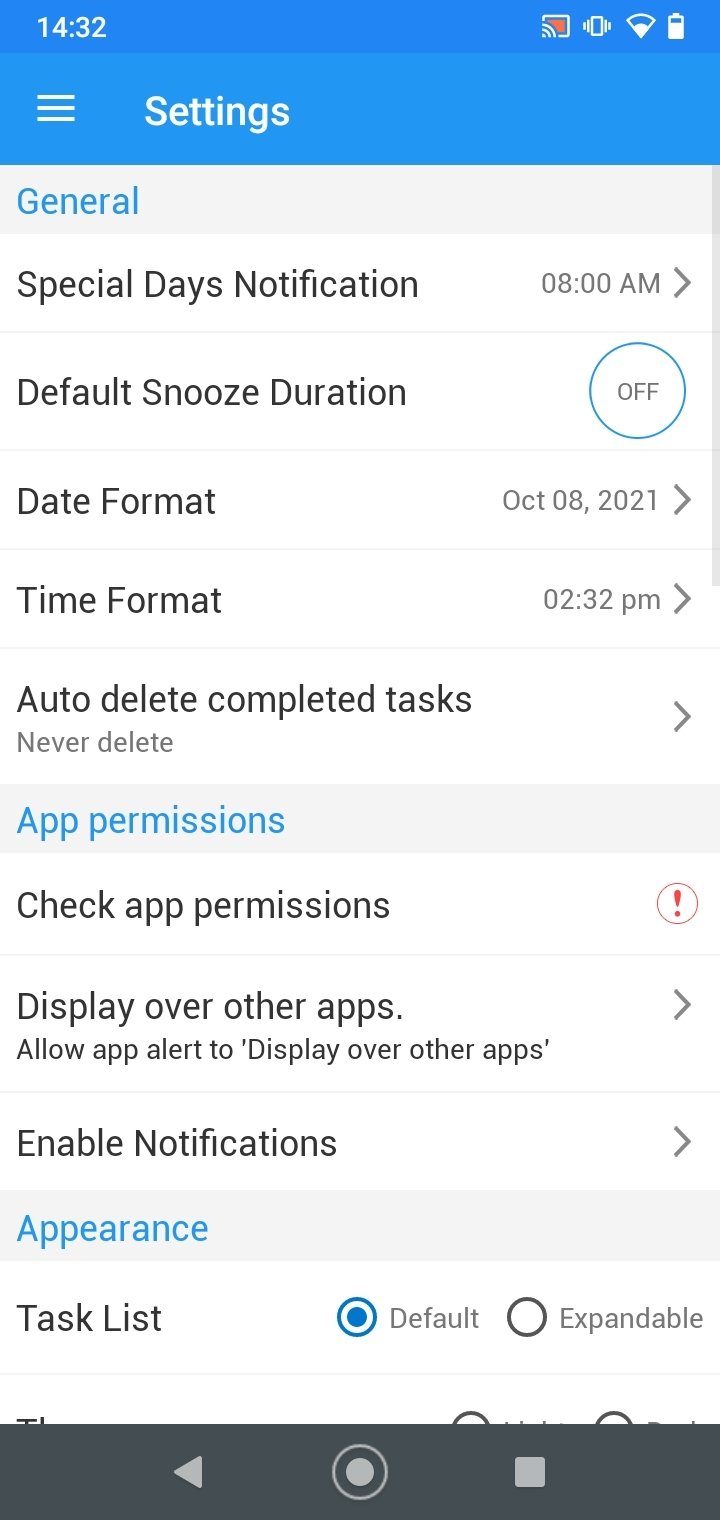
Task: Open Display over other apps setting
Action: coord(360,1024)
